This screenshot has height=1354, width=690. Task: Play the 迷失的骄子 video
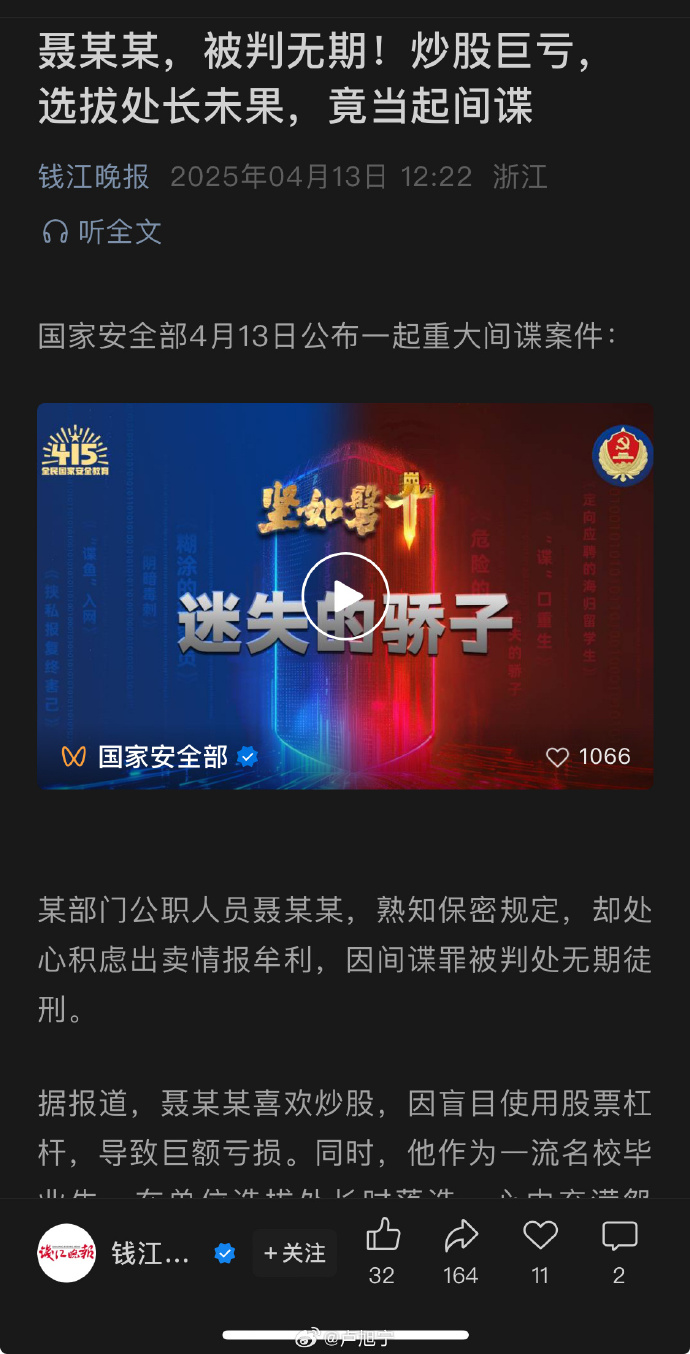[345, 596]
